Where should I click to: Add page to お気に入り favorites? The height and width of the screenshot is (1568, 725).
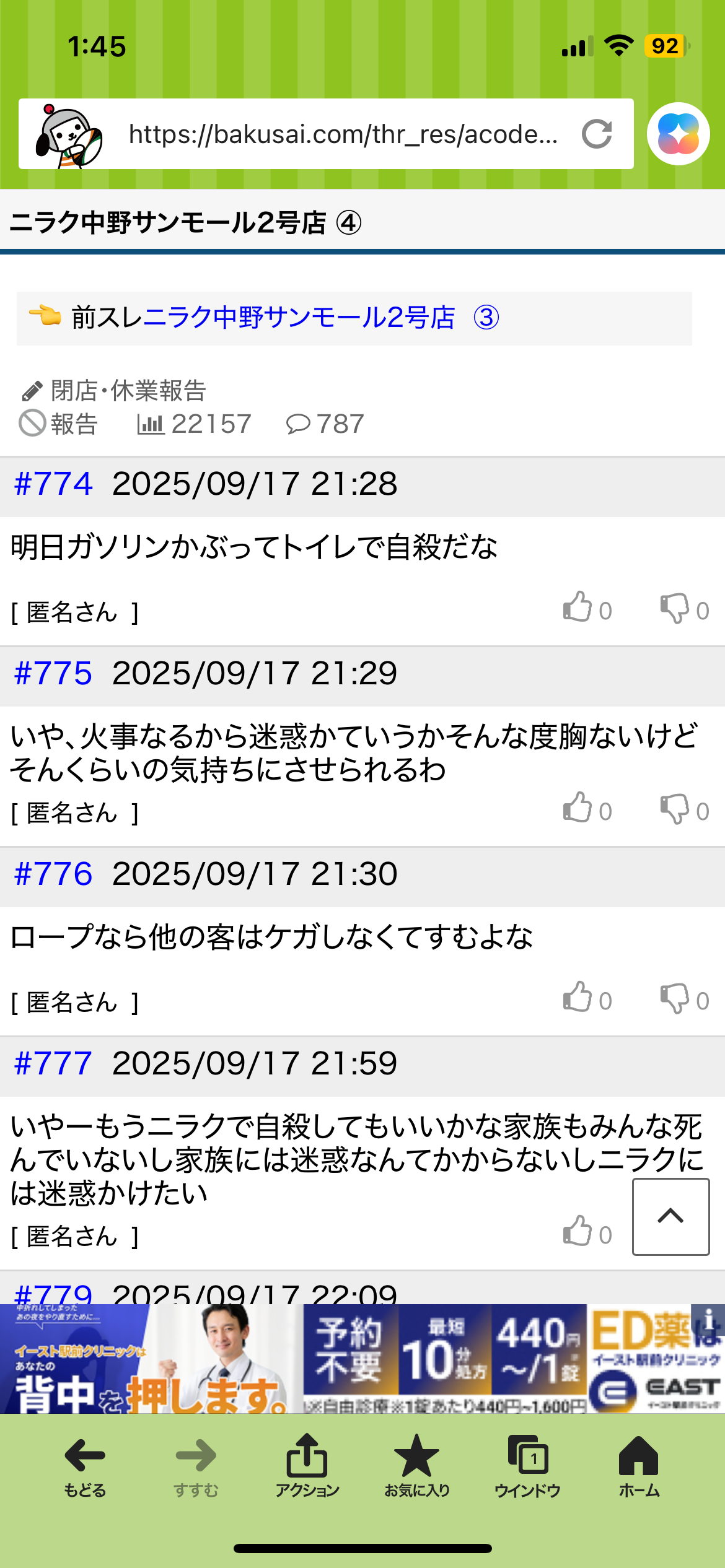[x=417, y=1466]
